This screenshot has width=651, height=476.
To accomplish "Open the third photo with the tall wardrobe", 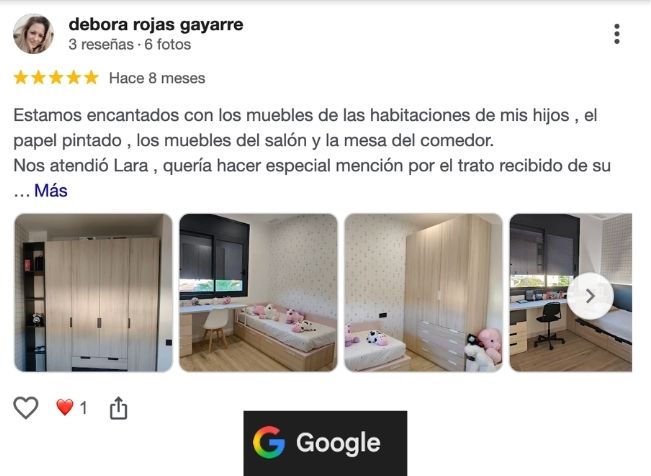I will pos(423,292).
